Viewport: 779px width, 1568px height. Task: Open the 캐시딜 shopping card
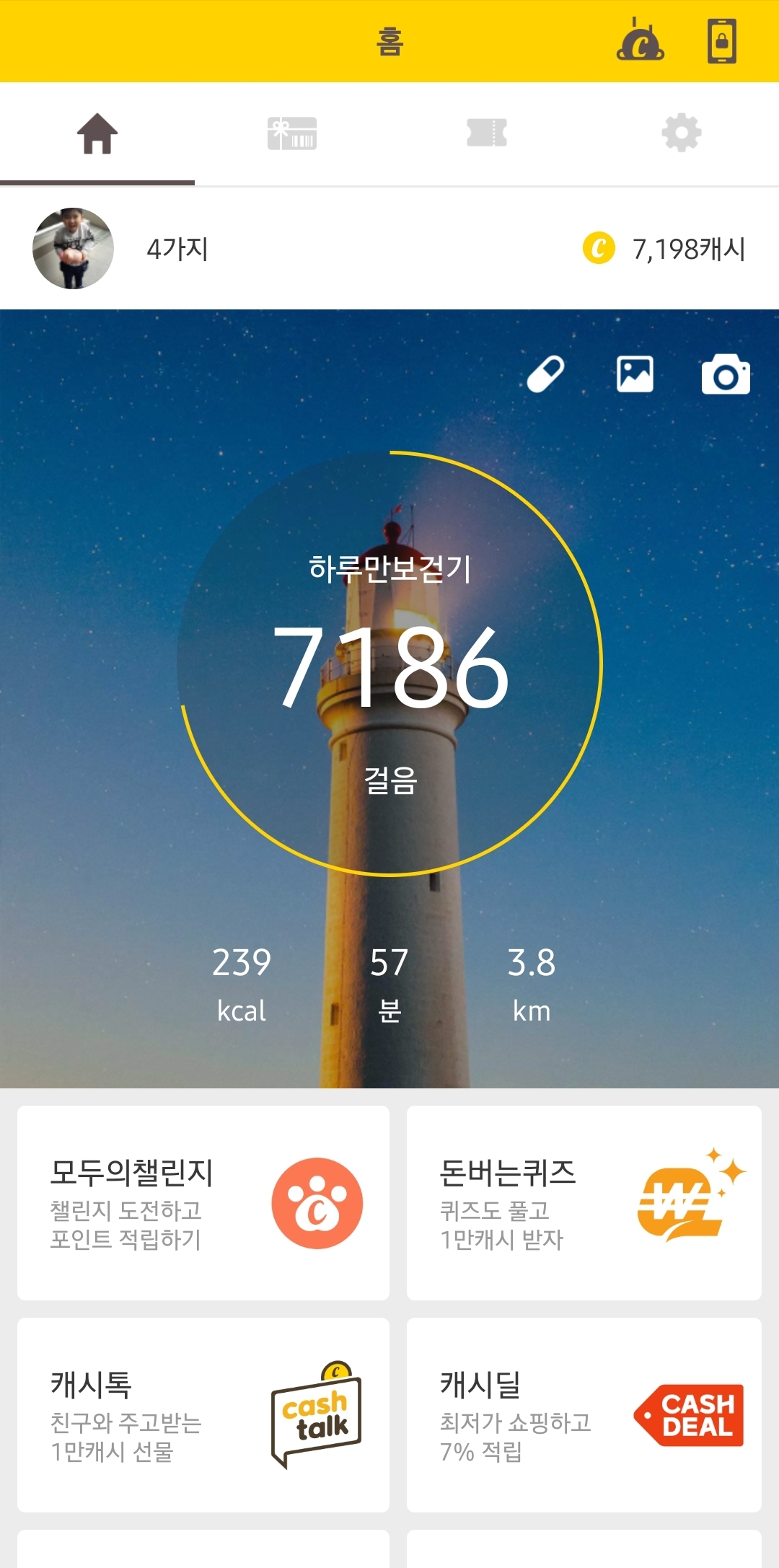pos(584,1415)
